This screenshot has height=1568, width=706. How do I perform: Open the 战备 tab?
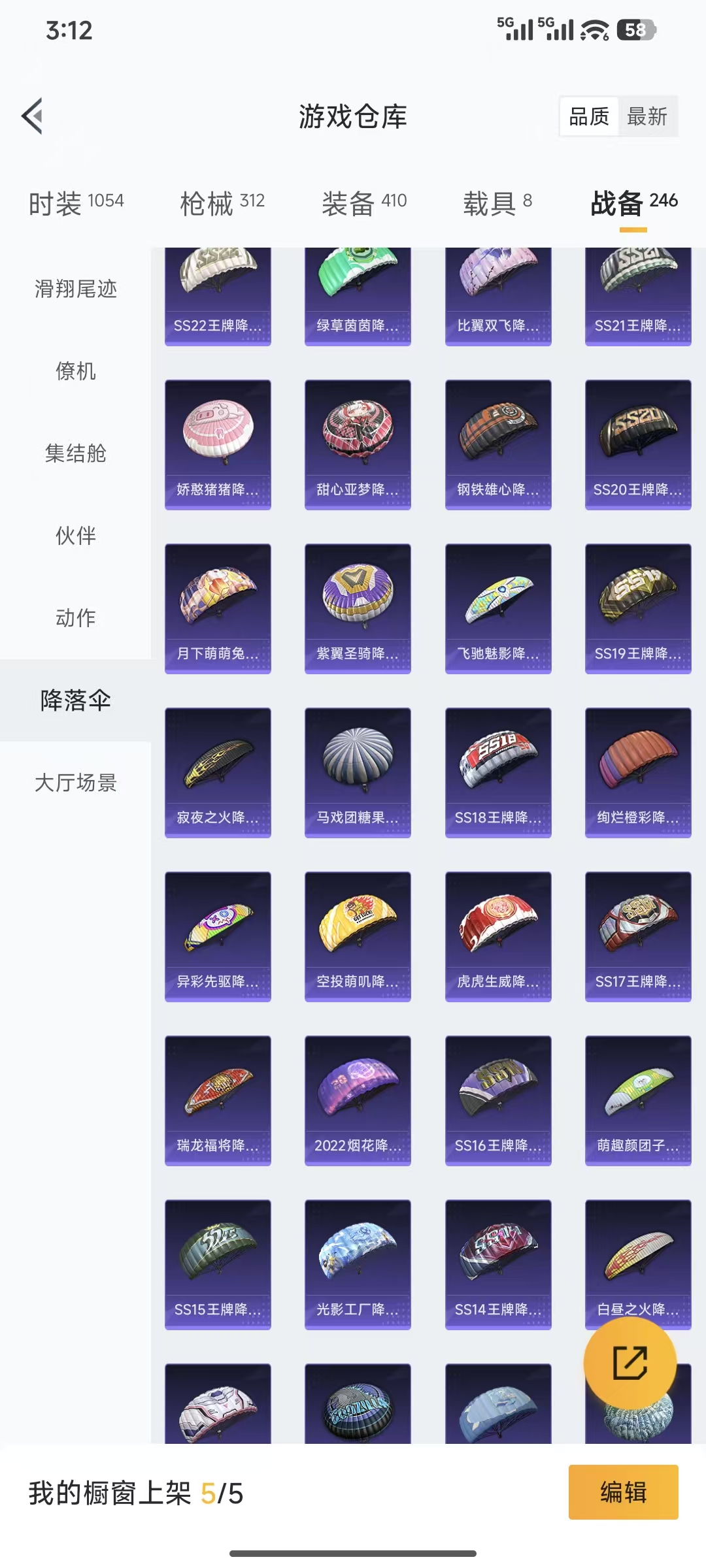click(618, 203)
